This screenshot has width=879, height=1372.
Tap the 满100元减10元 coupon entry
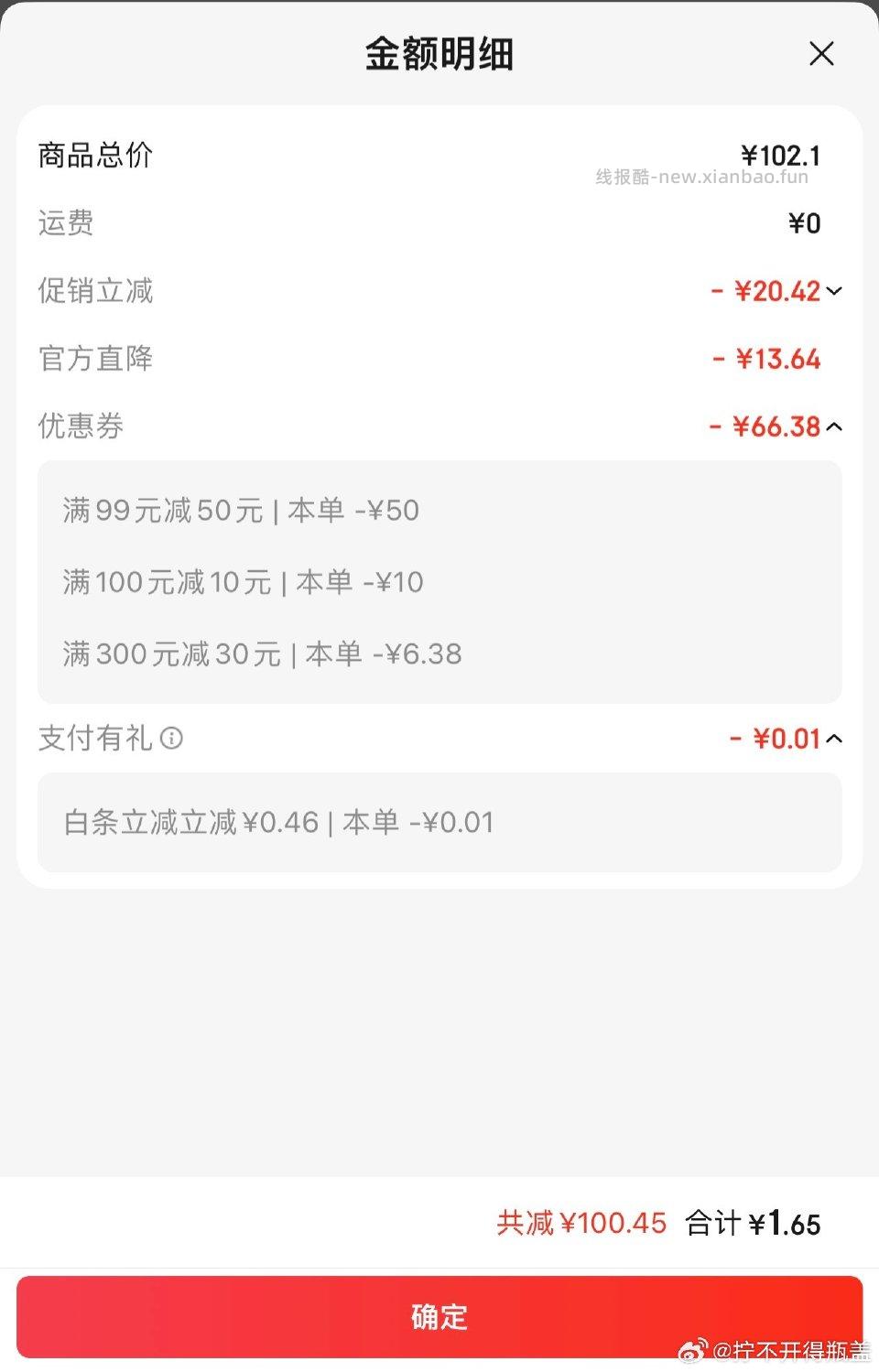pos(242,582)
